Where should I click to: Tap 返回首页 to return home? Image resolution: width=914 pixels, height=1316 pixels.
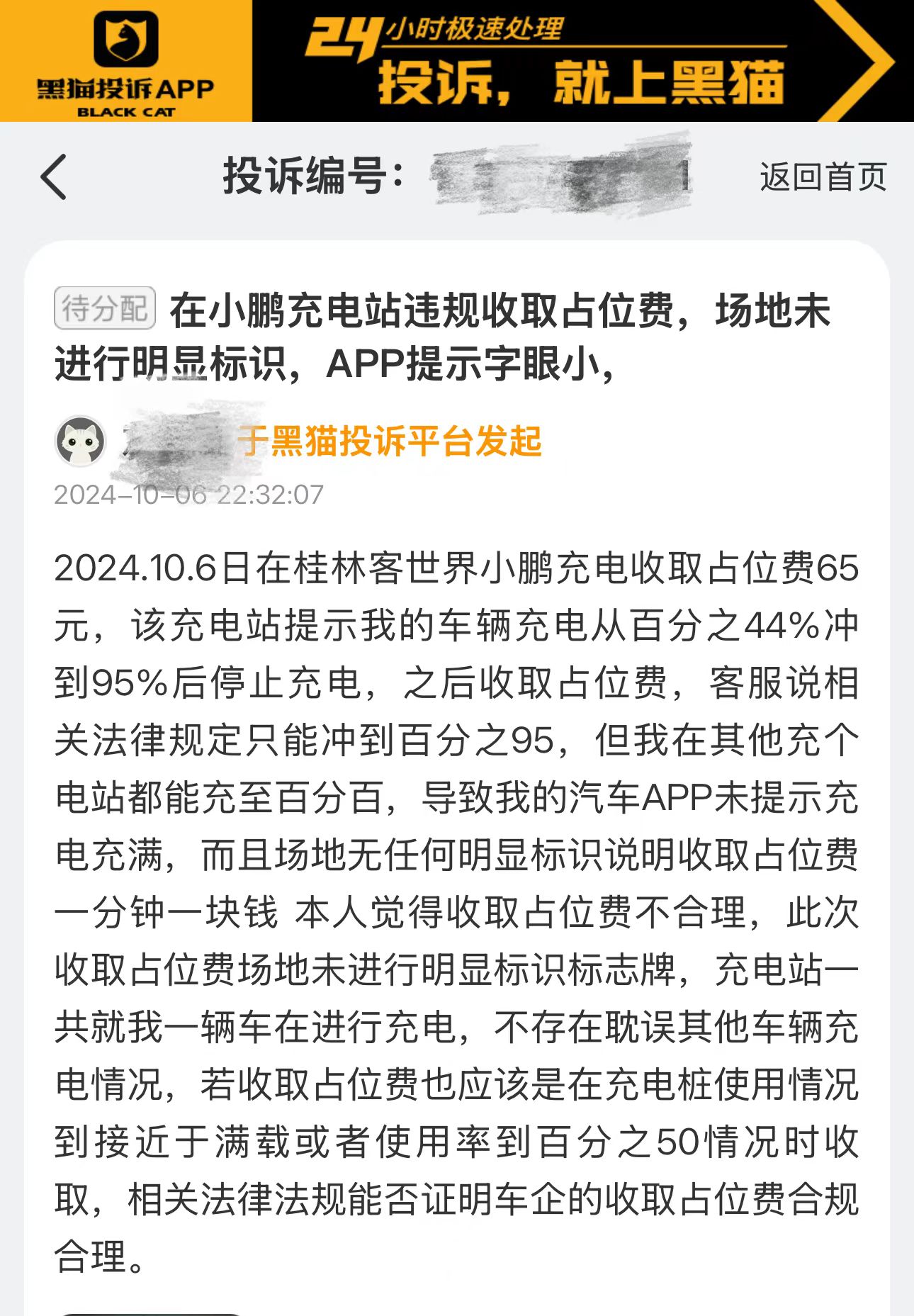coord(823,176)
